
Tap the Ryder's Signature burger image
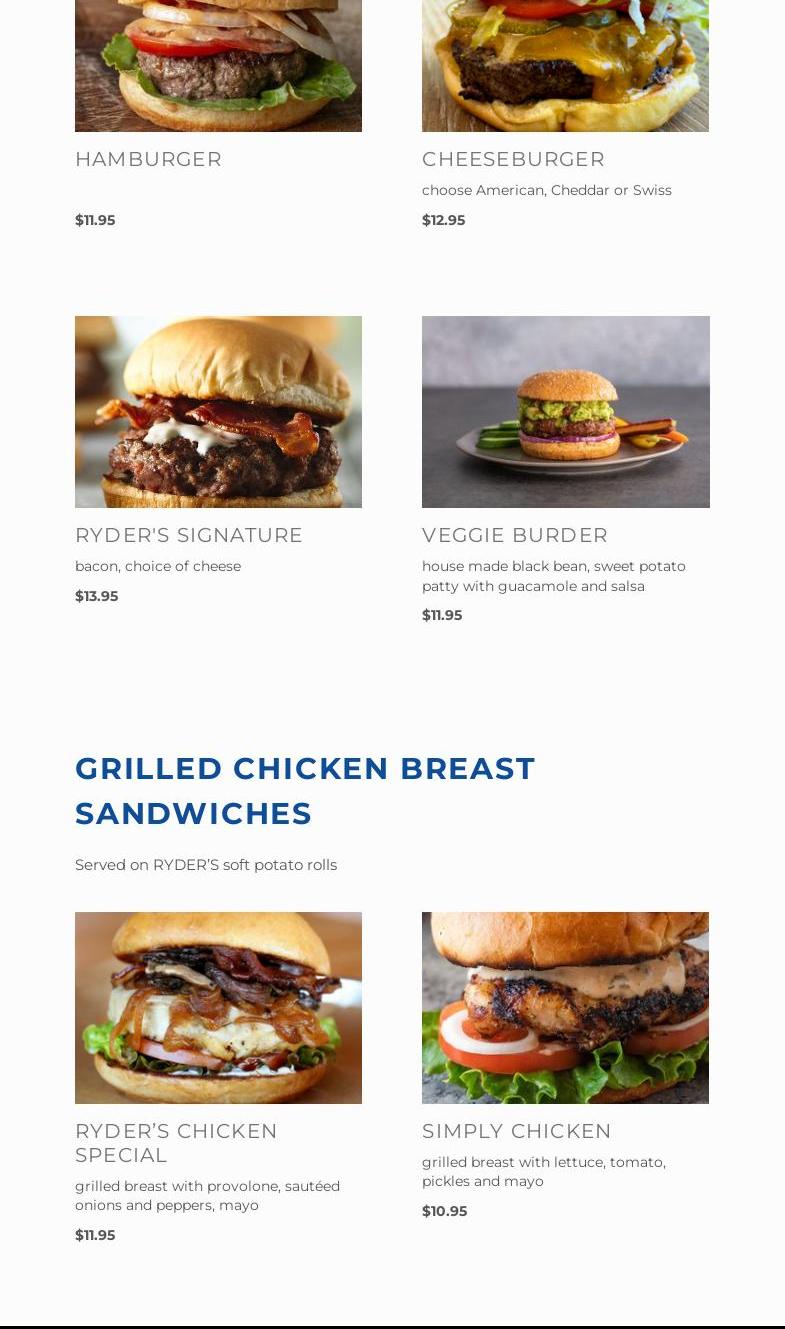point(218,412)
